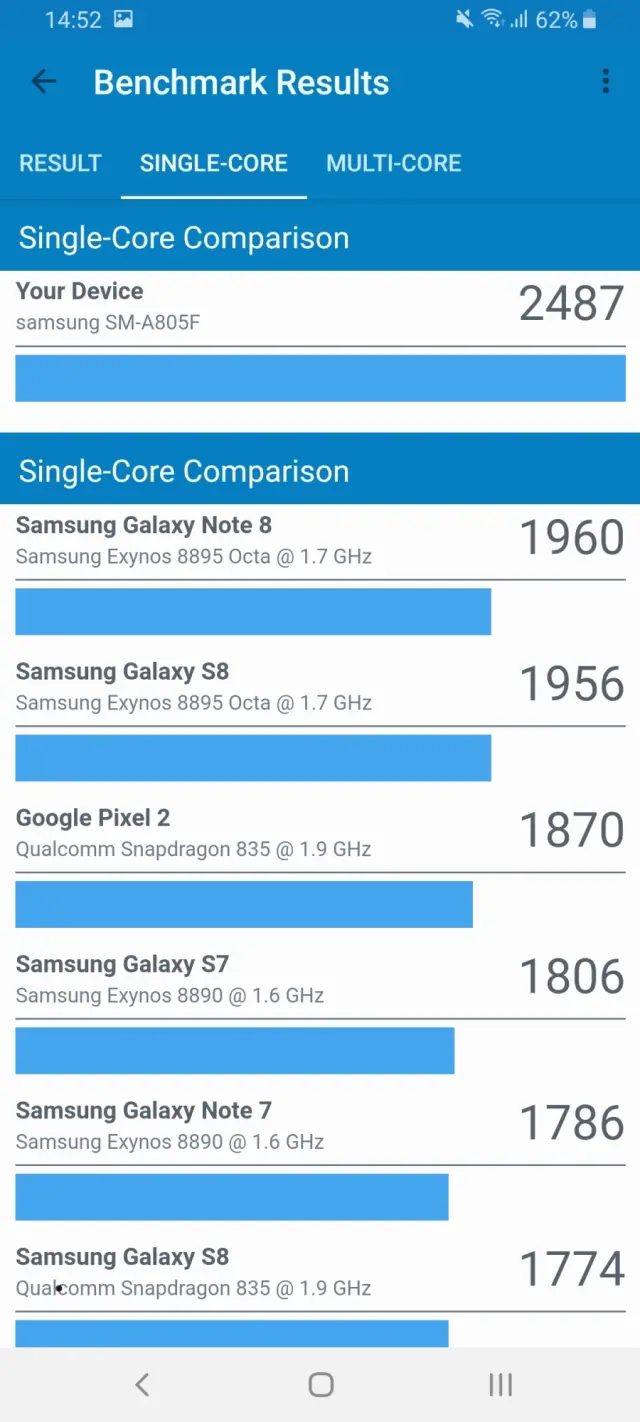Image resolution: width=640 pixels, height=1422 pixels.
Task: Open the three-dot overflow menu
Action: (x=605, y=82)
